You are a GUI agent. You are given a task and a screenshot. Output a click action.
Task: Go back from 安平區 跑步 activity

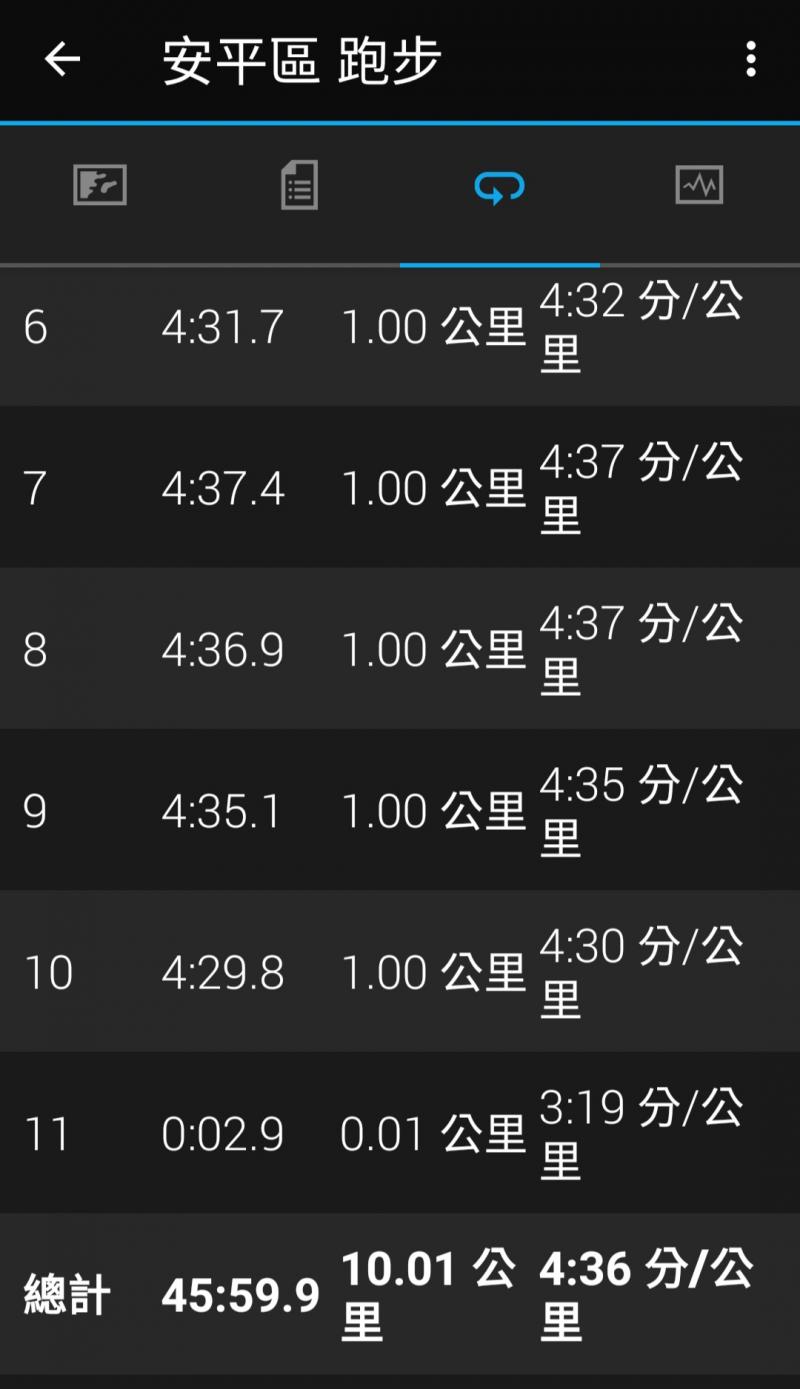coord(62,60)
